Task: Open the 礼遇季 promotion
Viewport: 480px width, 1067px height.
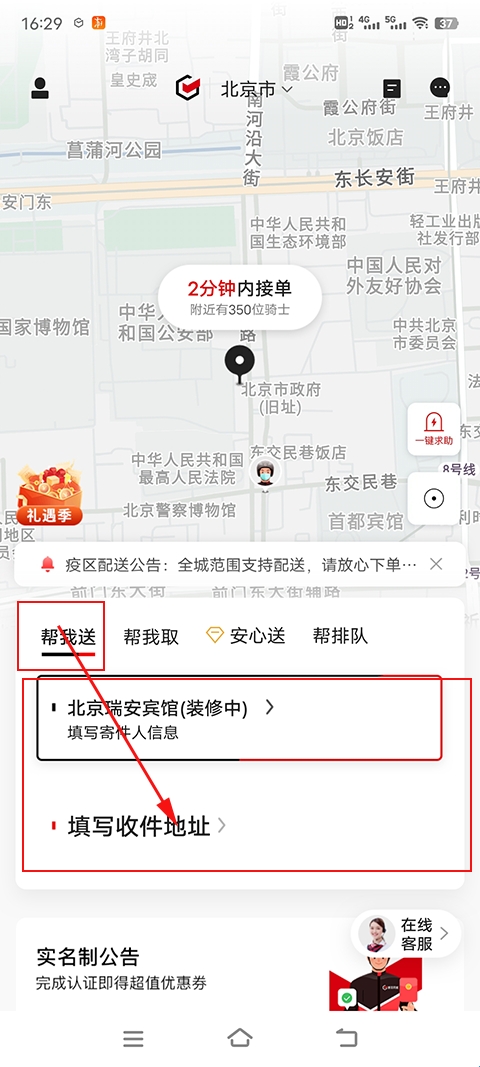Action: 48,495
